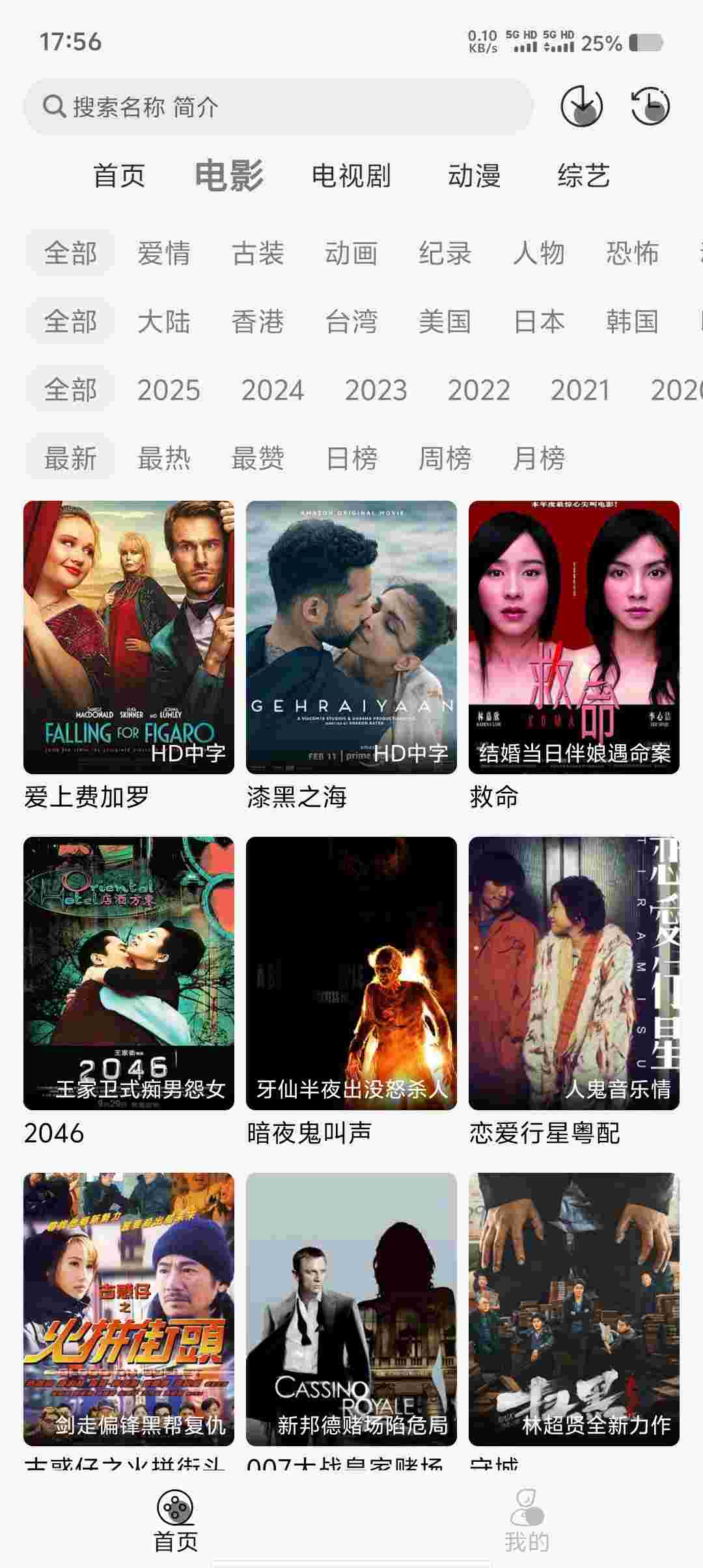Open the watch history icon

pos(650,106)
